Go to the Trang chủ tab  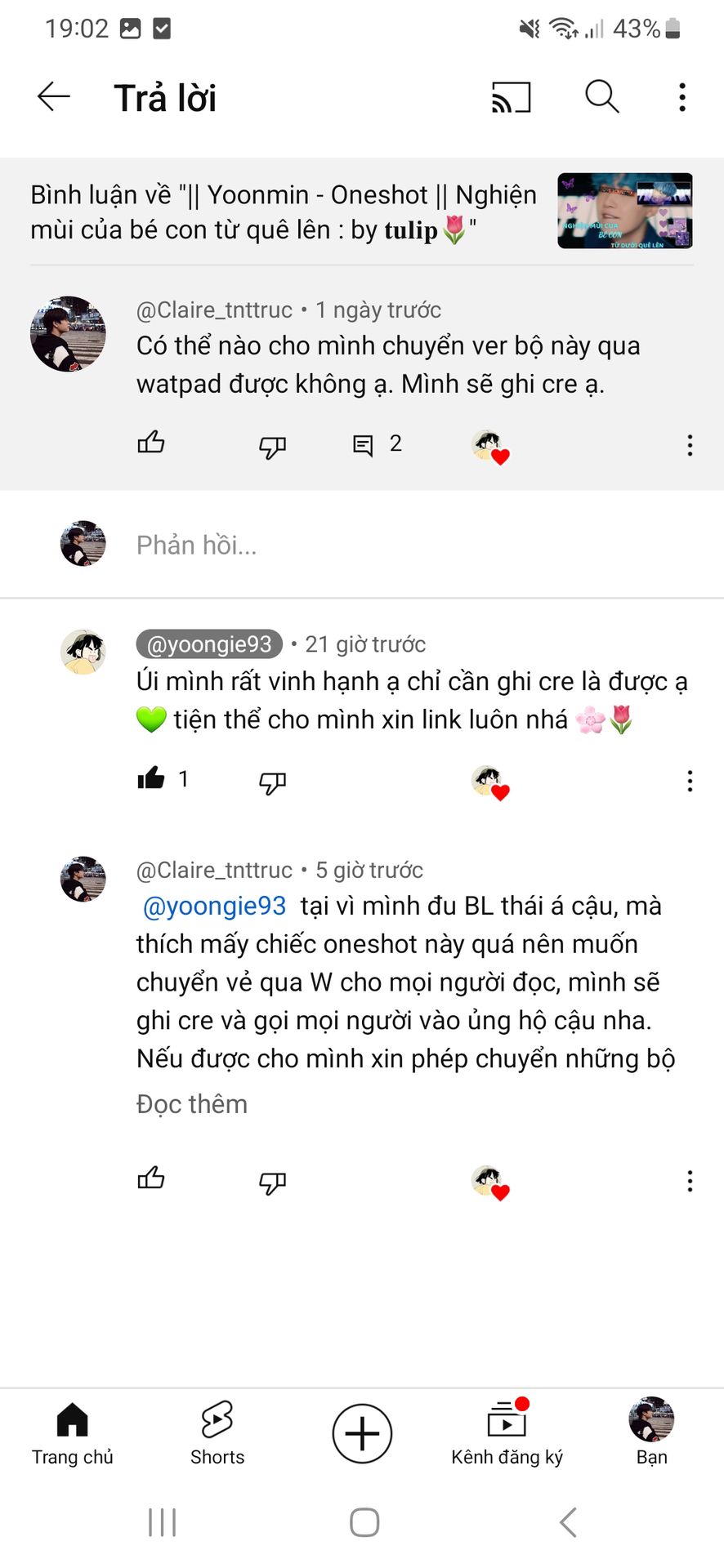pyautogui.click(x=73, y=1433)
